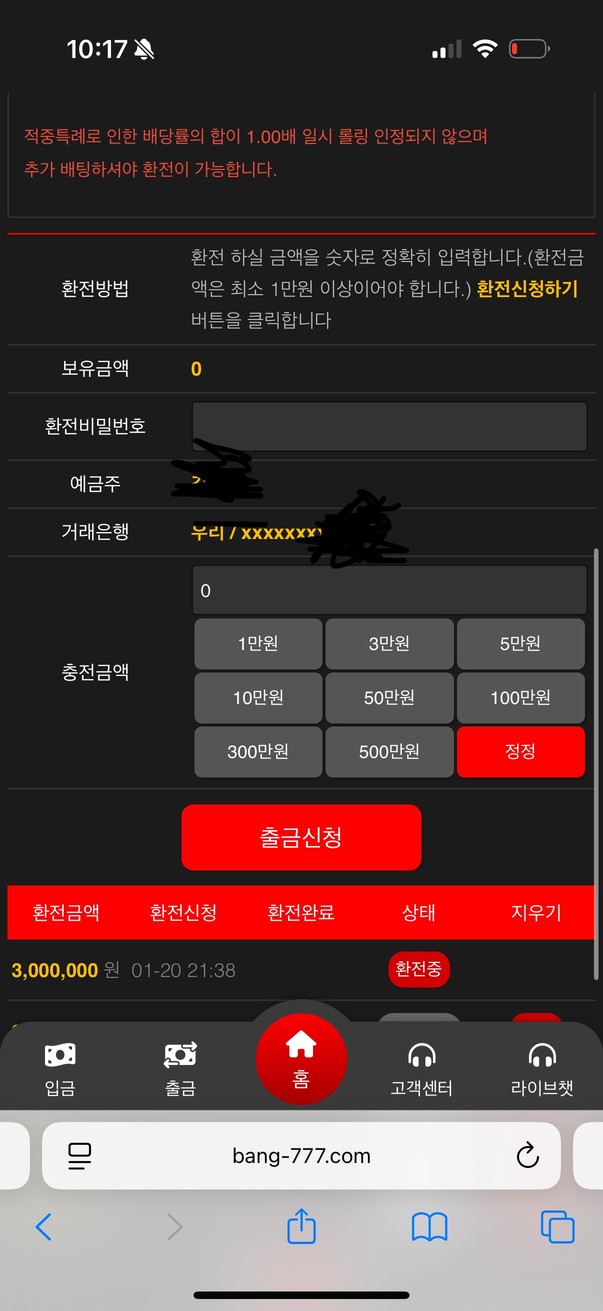Add 5만원 to the amount

click(x=520, y=644)
